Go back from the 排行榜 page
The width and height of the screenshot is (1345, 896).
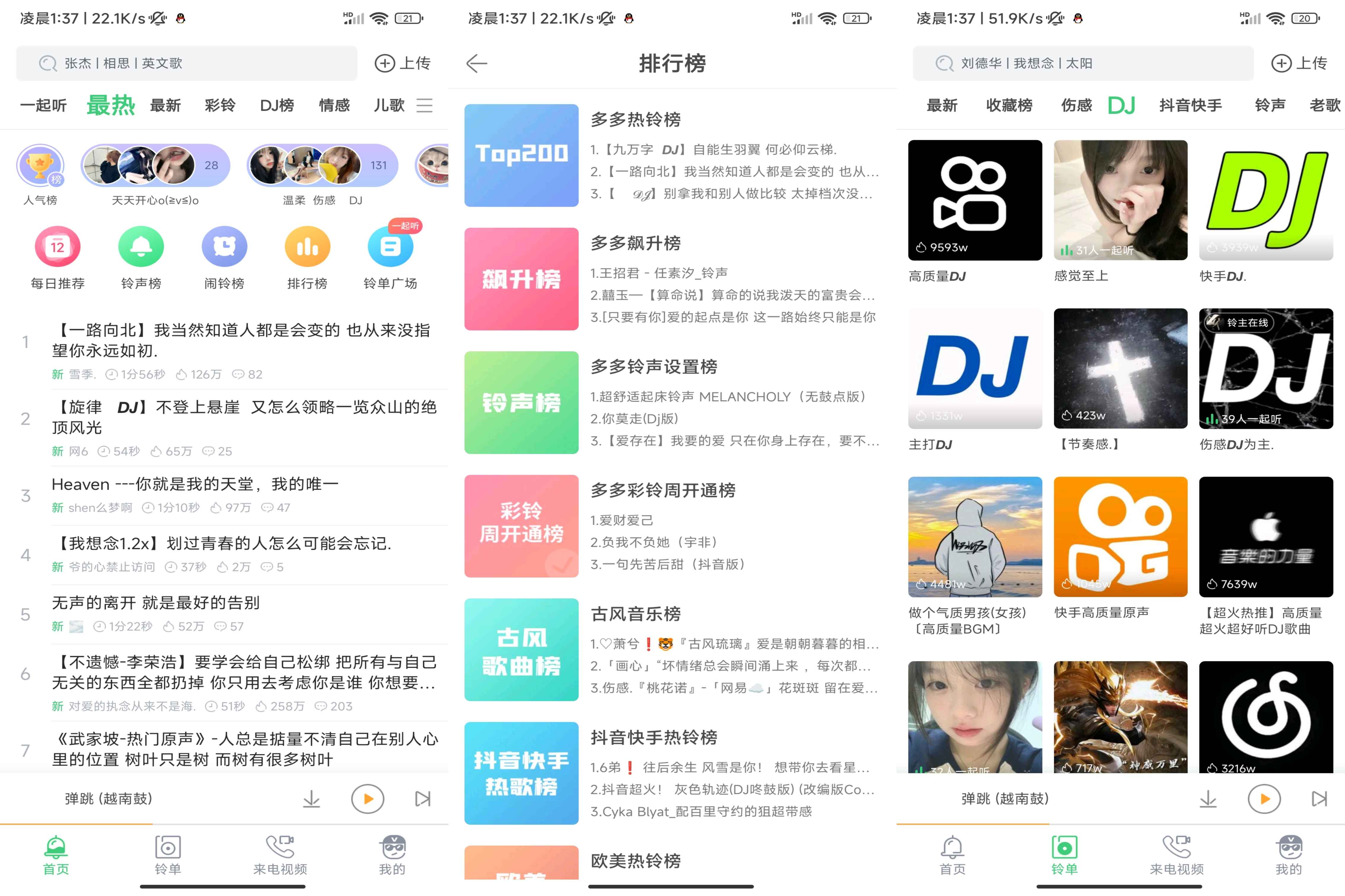pyautogui.click(x=476, y=63)
